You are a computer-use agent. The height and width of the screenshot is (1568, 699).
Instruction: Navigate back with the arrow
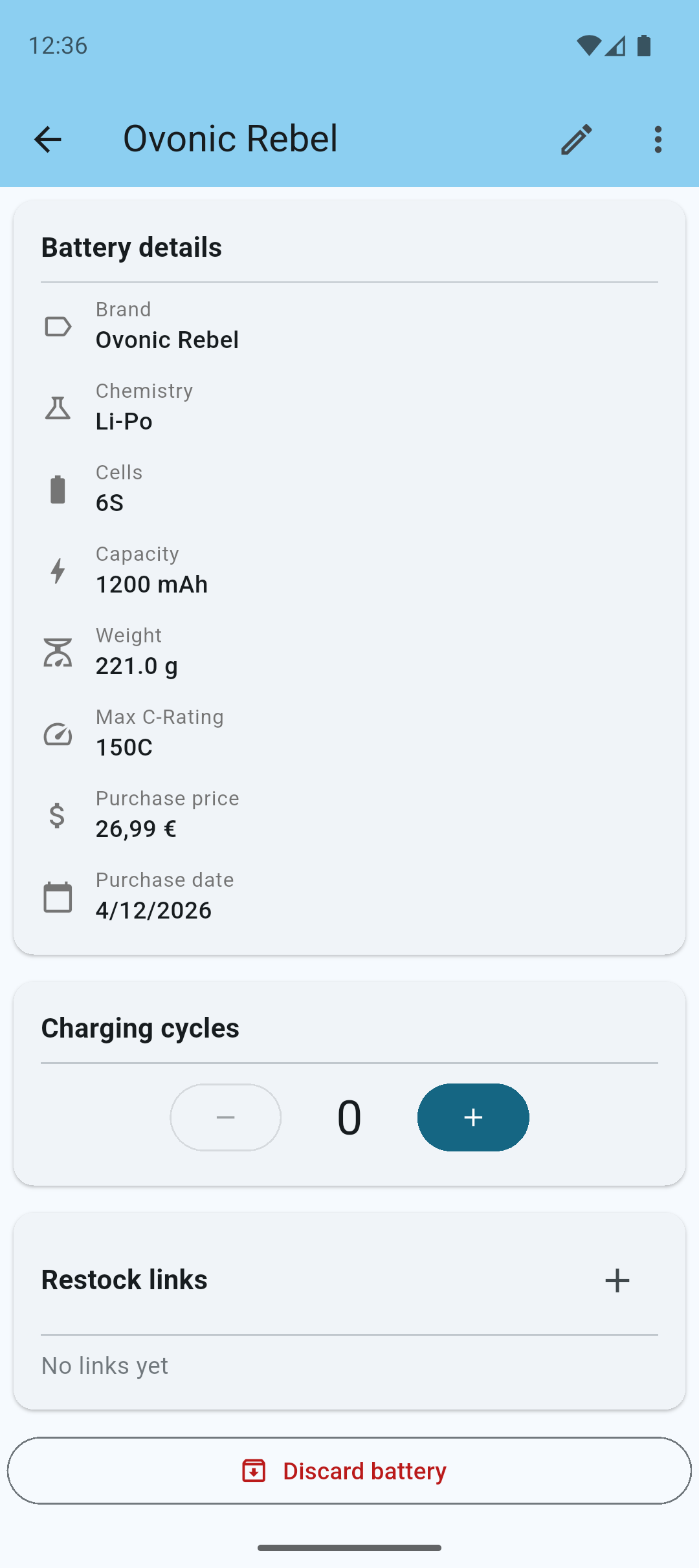[x=47, y=138]
